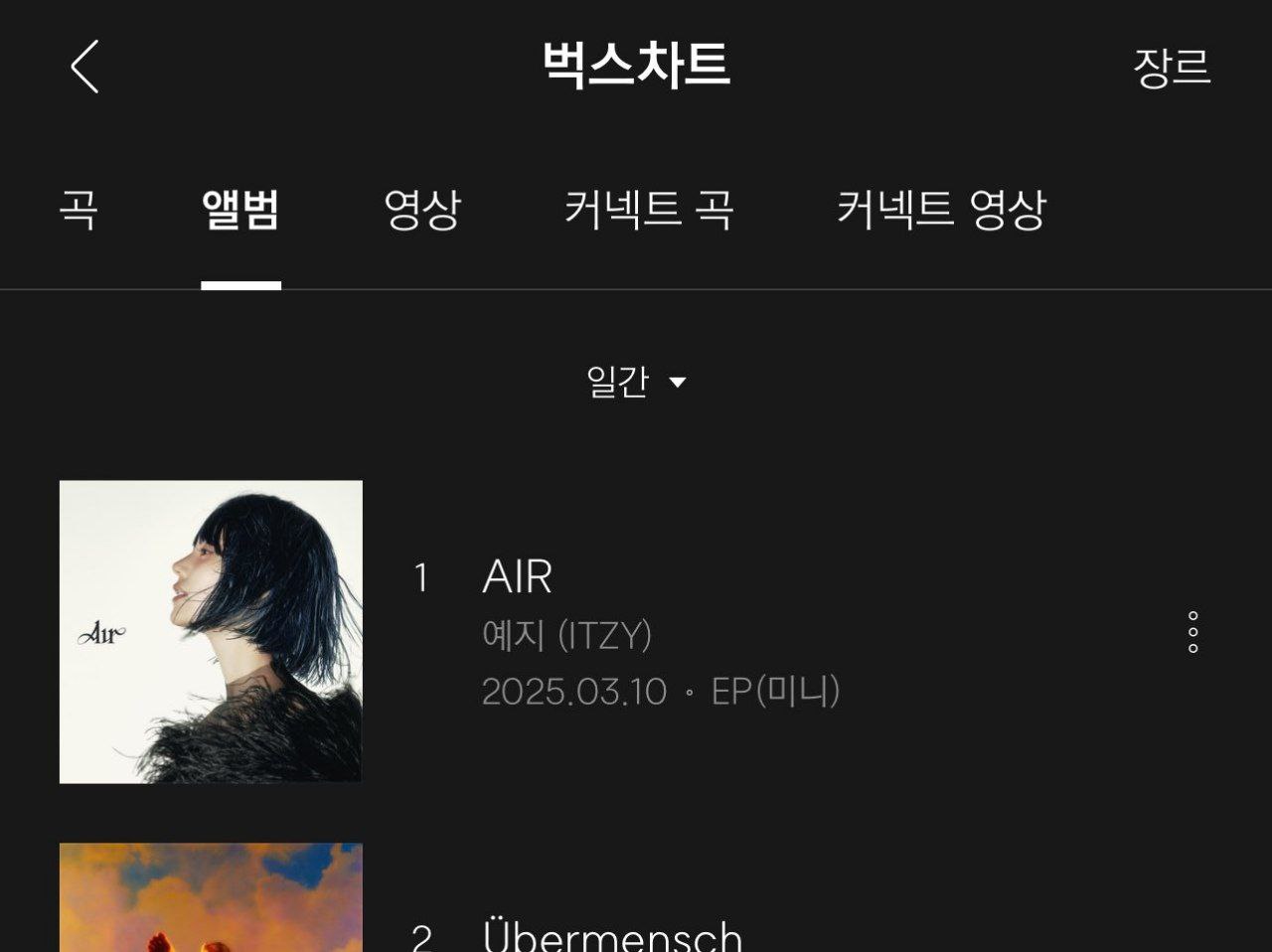The width and height of the screenshot is (1272, 952).
Task: Open more options for AIR album
Action: [1192, 632]
